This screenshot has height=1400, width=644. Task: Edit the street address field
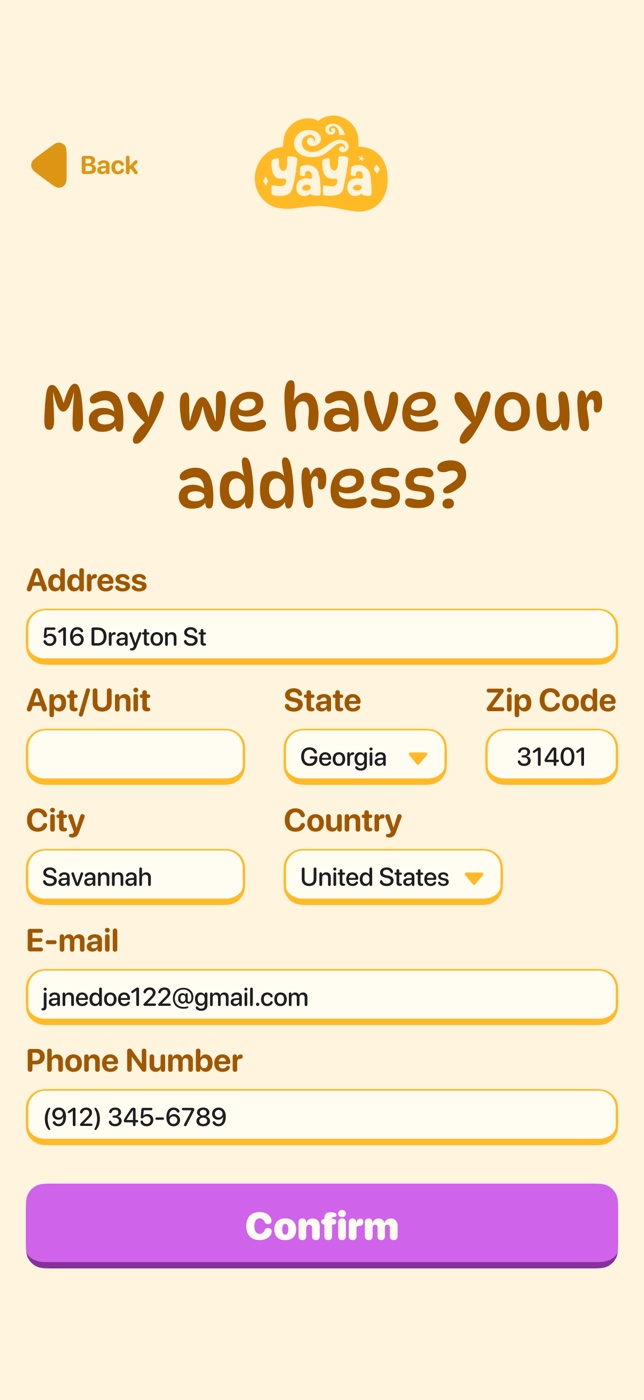321,636
